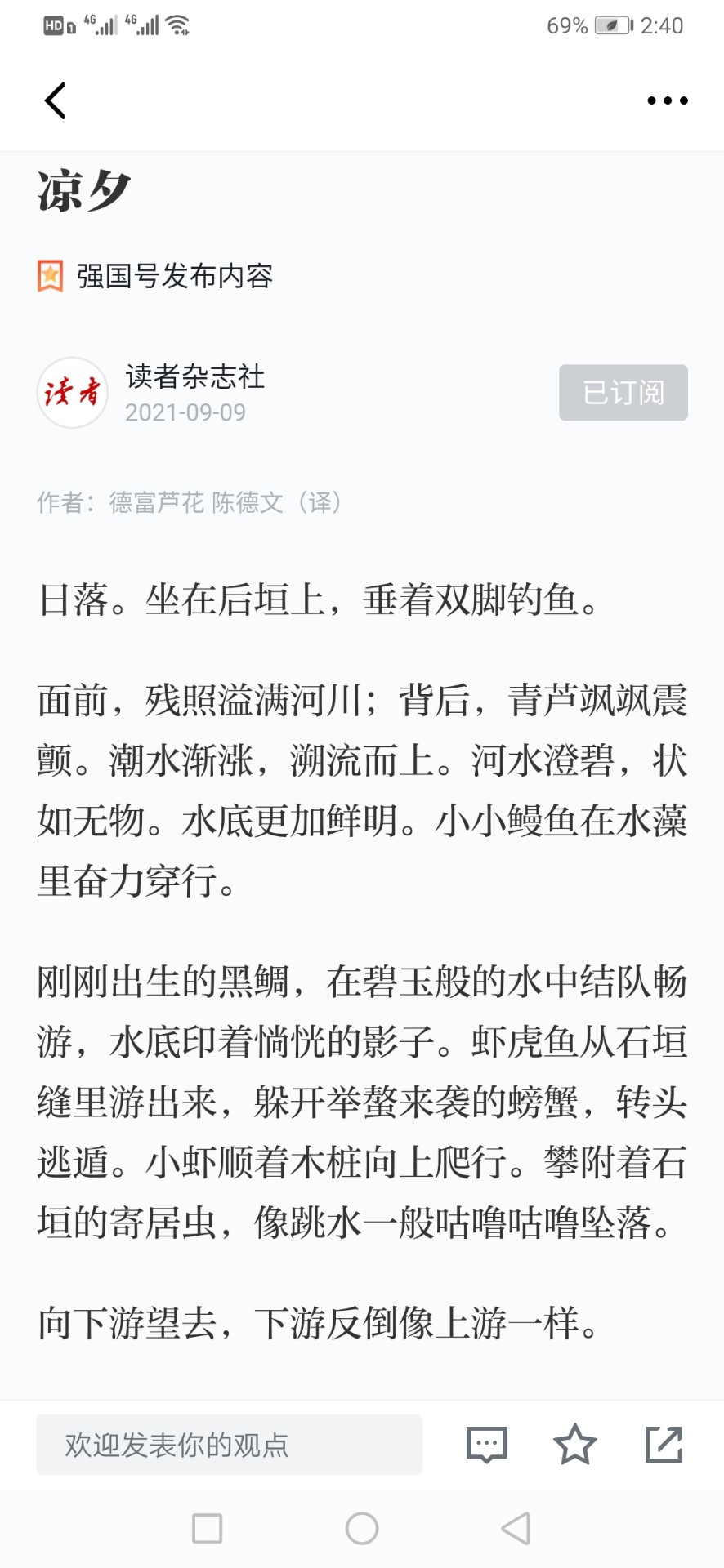Favorite this article with the star icon

point(575,1444)
